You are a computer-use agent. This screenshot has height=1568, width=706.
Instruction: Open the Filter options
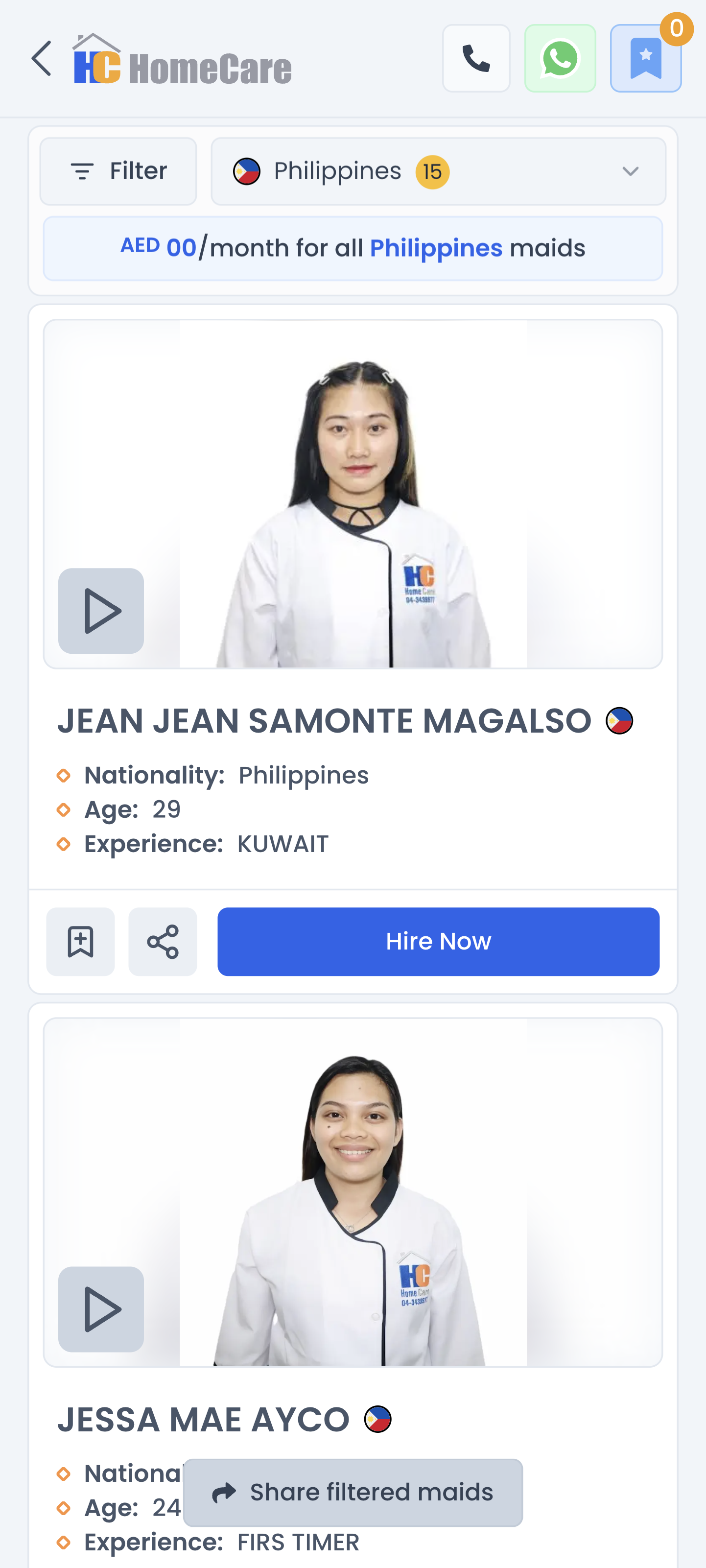(118, 172)
